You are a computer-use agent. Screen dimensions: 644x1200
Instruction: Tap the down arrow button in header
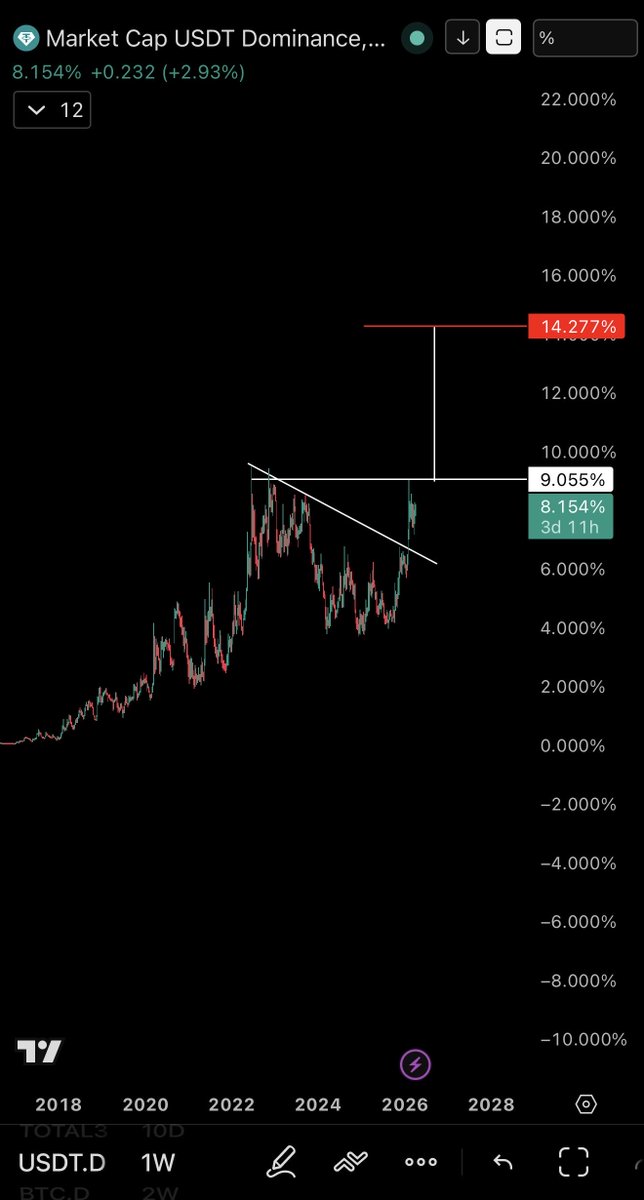[x=463, y=39]
